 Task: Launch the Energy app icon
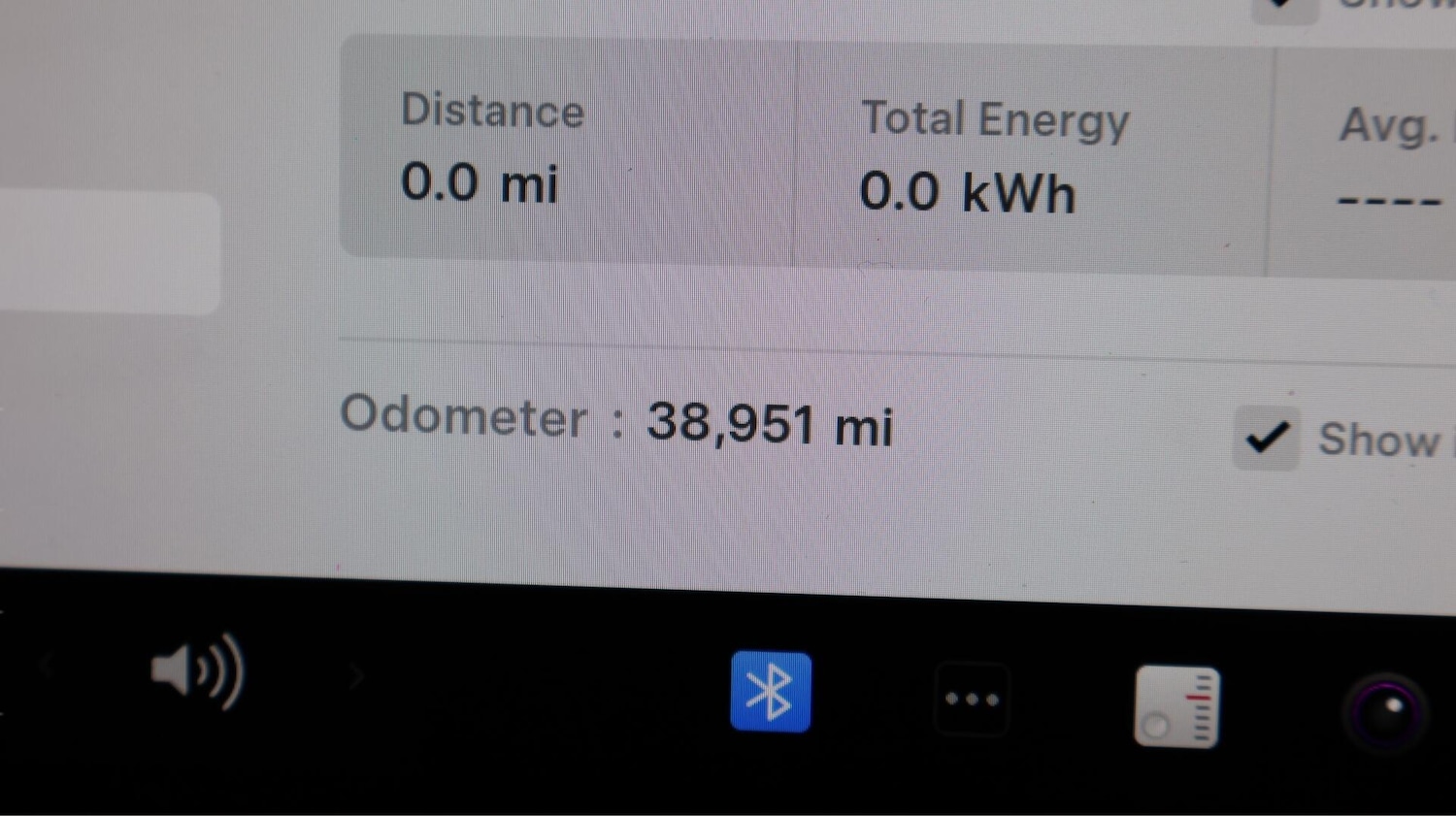[x=1176, y=706]
